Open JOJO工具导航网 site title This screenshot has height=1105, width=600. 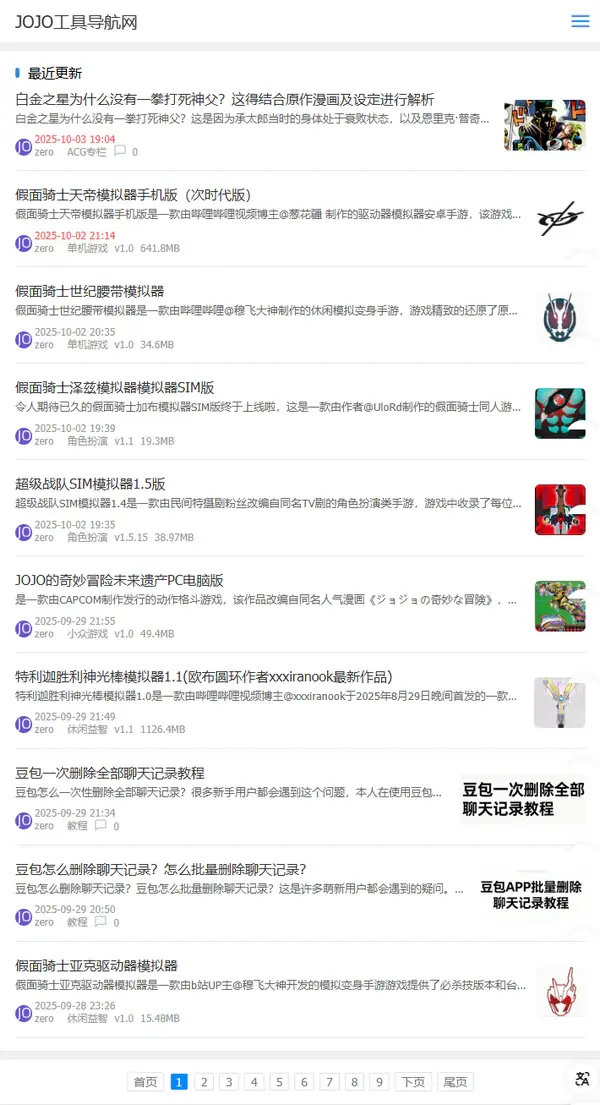coord(76,22)
